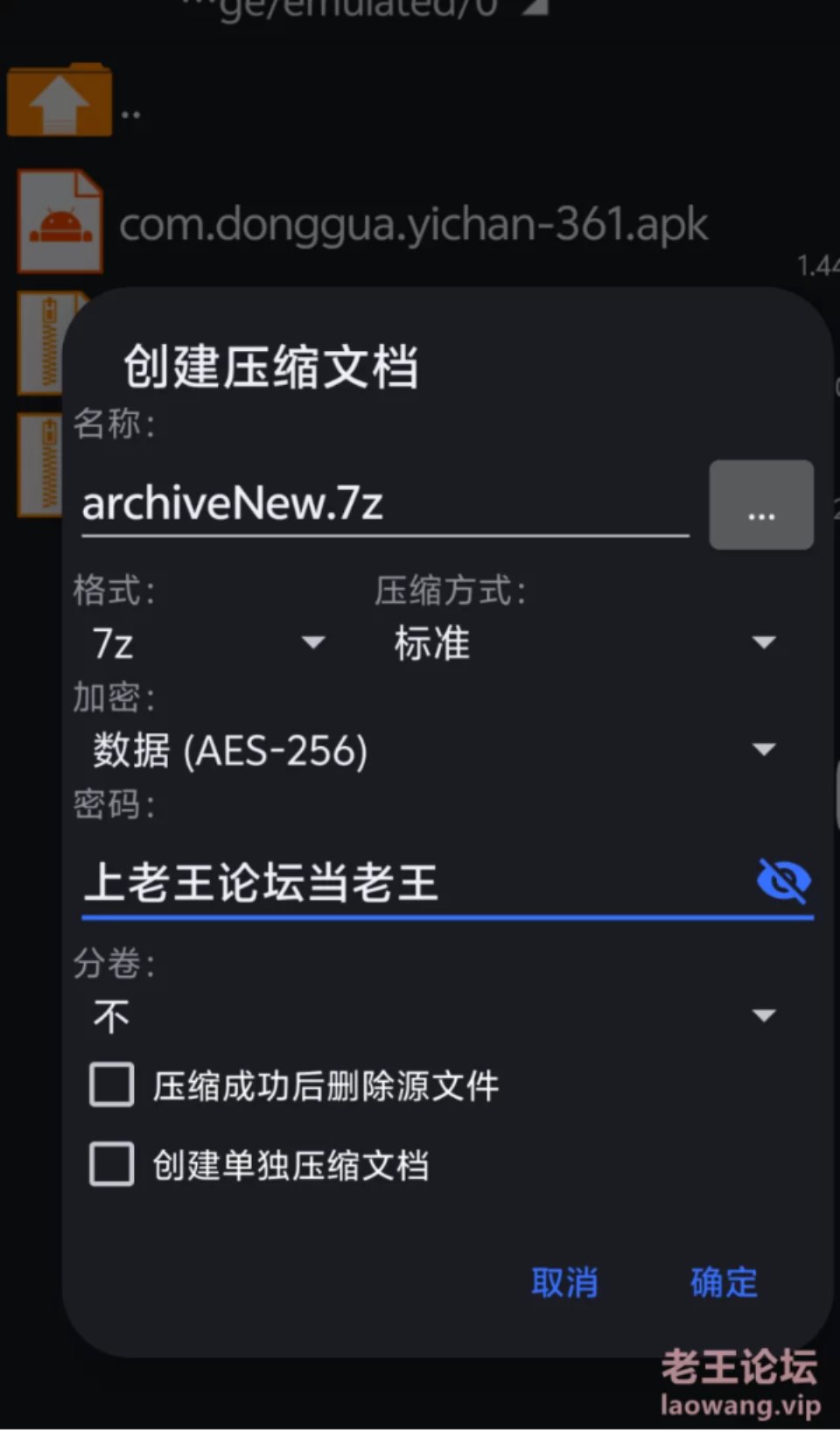
Task: Tap 取消 to cancel the dialog
Action: coord(564,1283)
